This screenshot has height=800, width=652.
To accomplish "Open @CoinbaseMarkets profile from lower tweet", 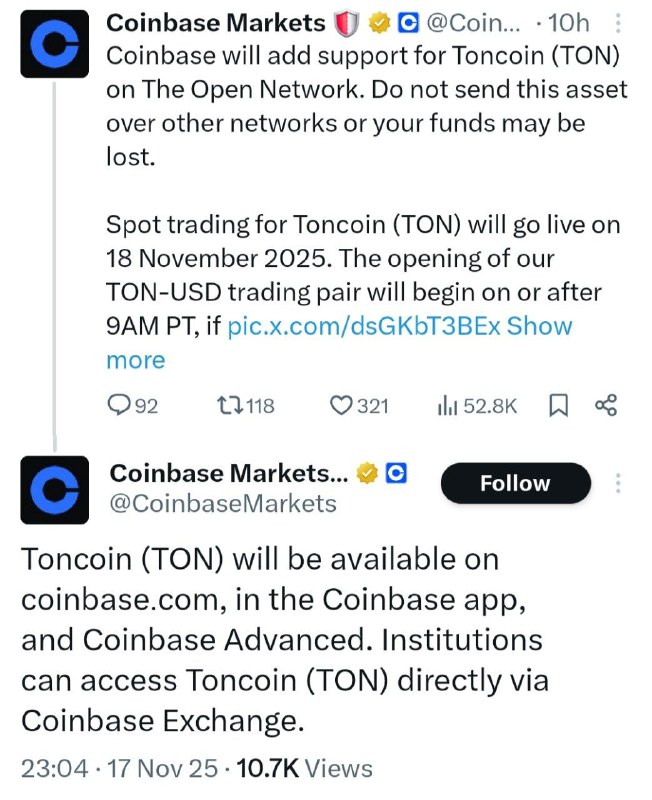I will coord(224,503).
